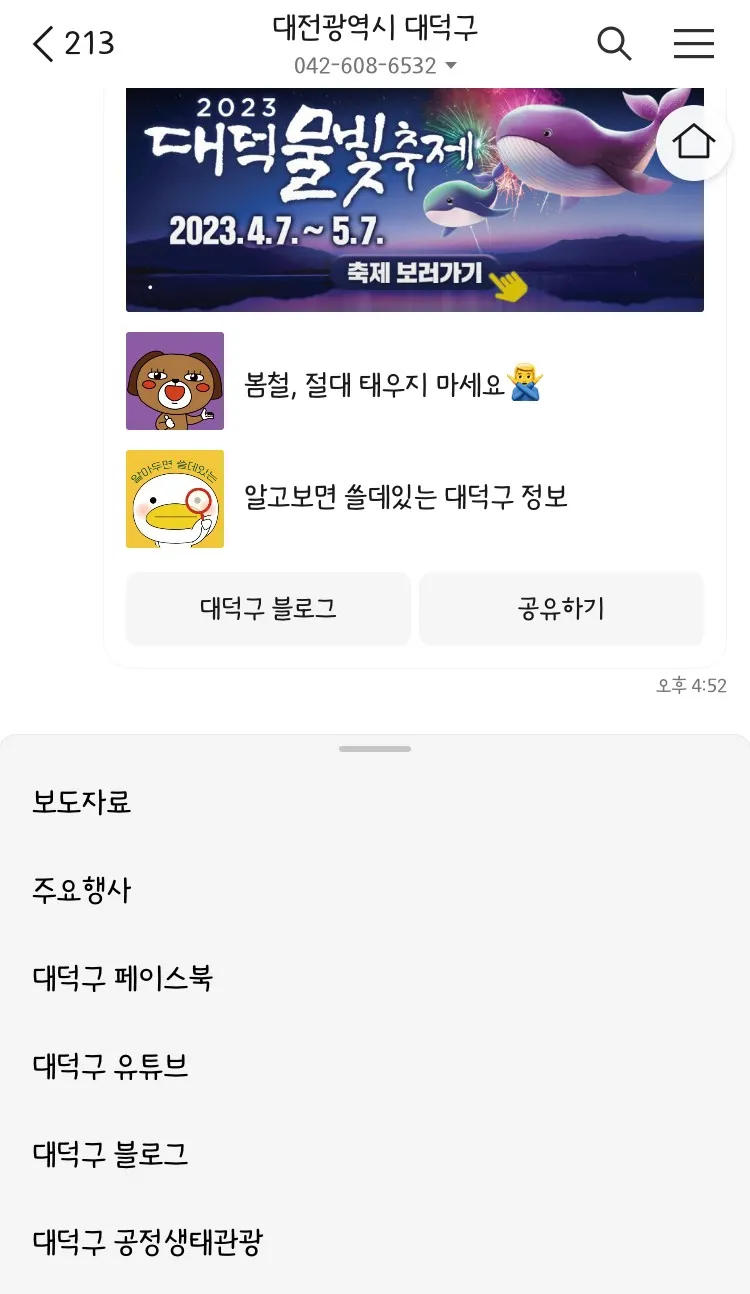Tap the 대덕구 블로그 button in the message
This screenshot has width=750, height=1294.
(x=268, y=608)
